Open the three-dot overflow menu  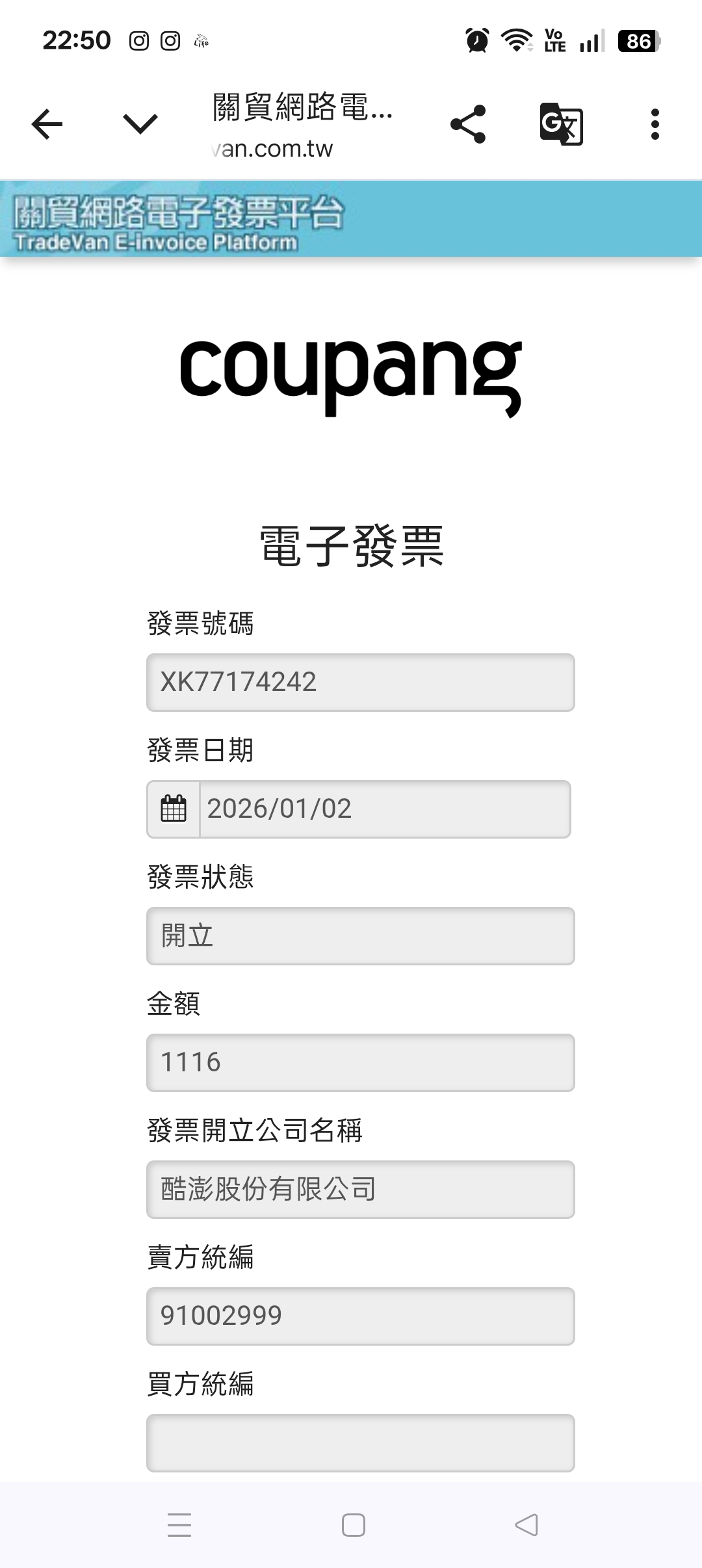point(655,124)
